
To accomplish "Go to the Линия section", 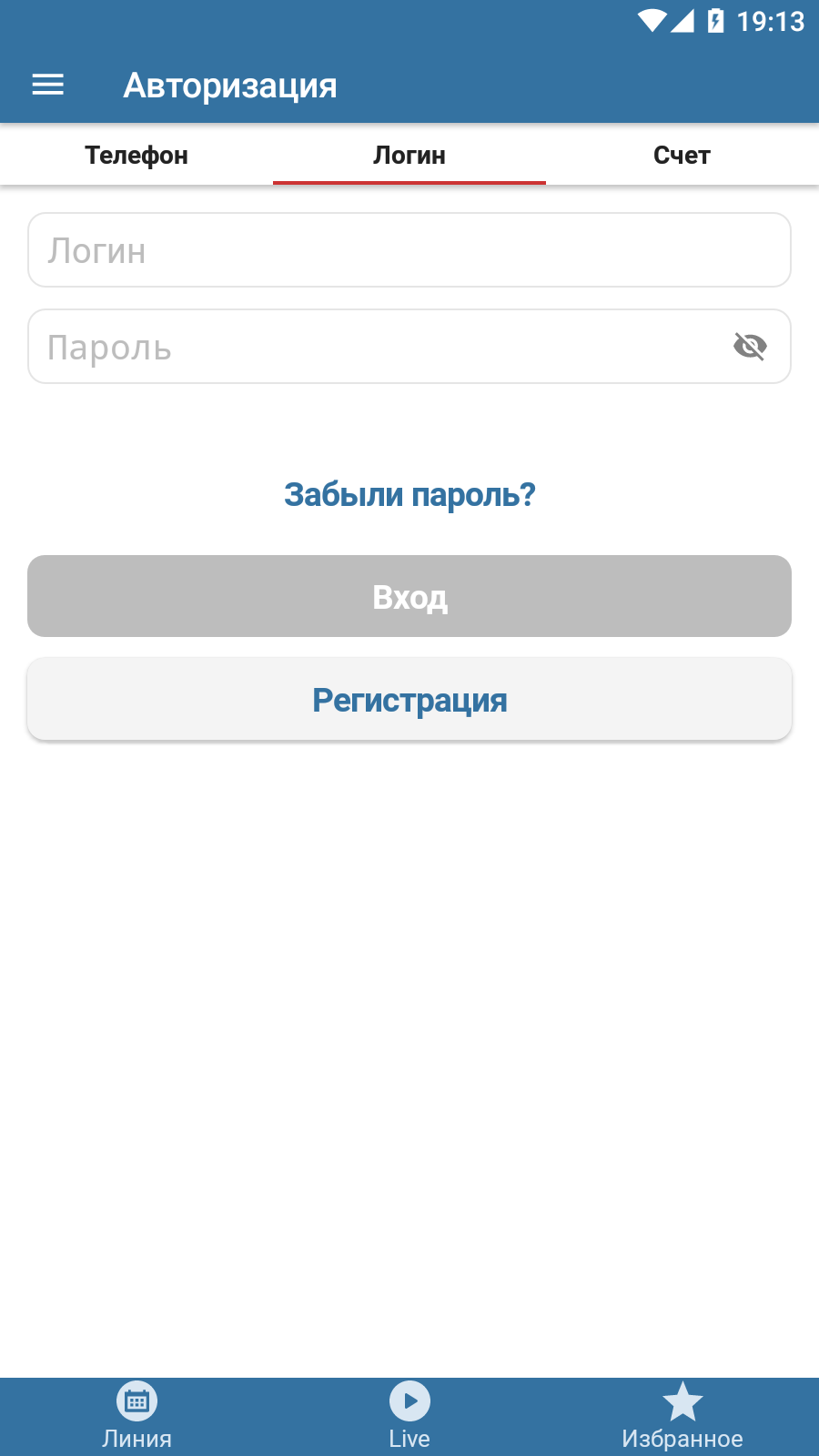I will click(136, 1416).
